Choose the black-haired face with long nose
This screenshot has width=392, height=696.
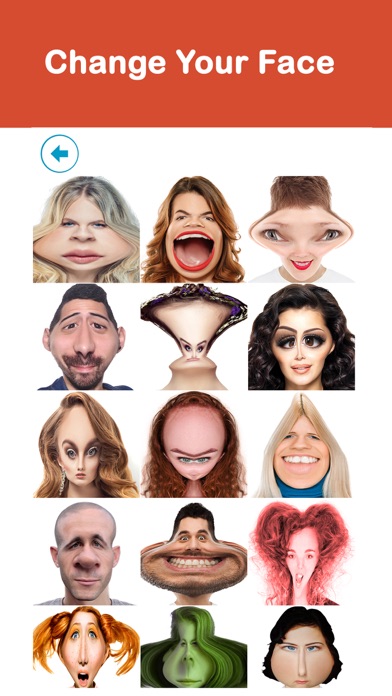coord(302,647)
